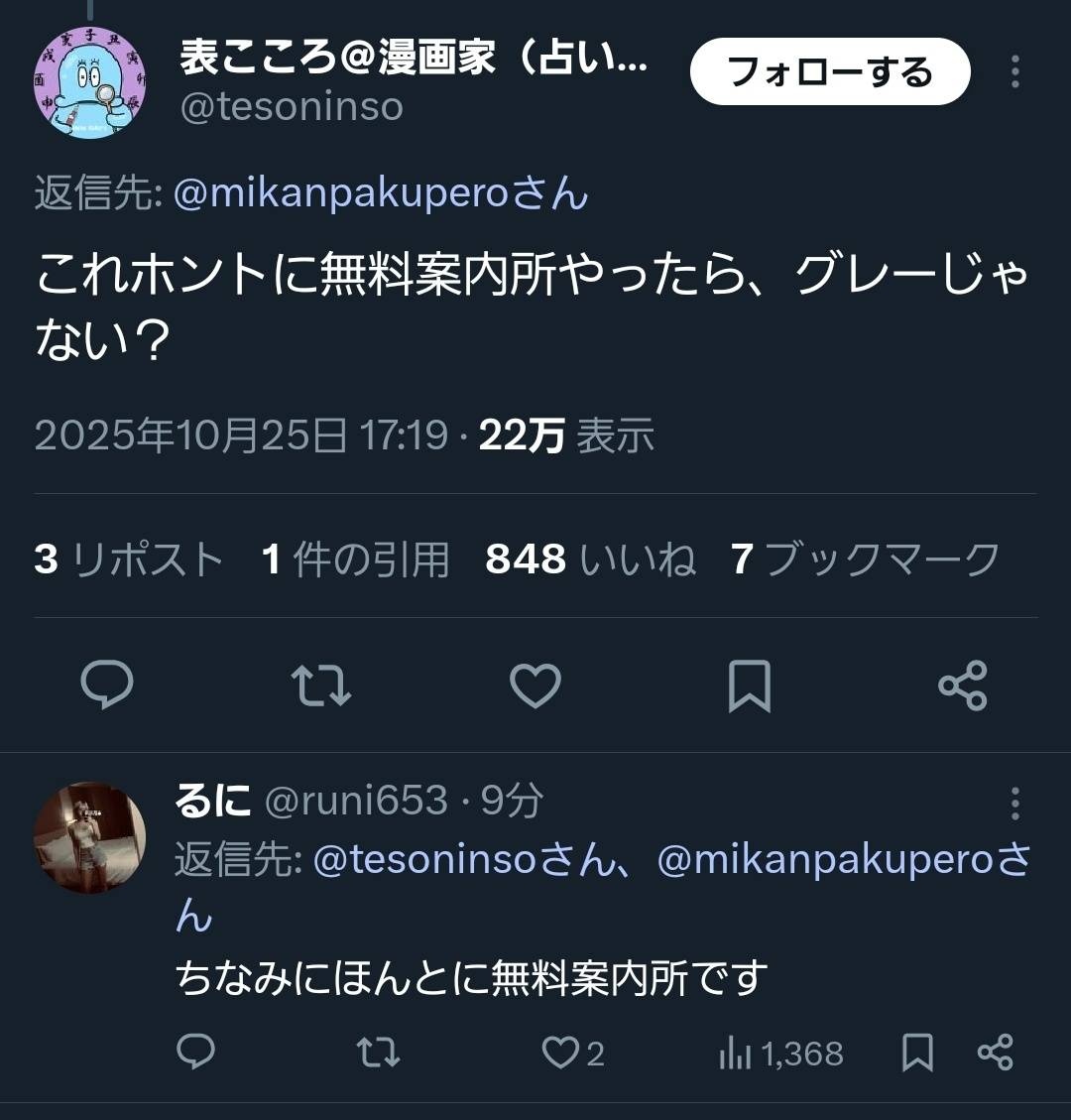1071x1120 pixels.
Task: Open overflow menu on るに's reply
Action: coord(1014,803)
